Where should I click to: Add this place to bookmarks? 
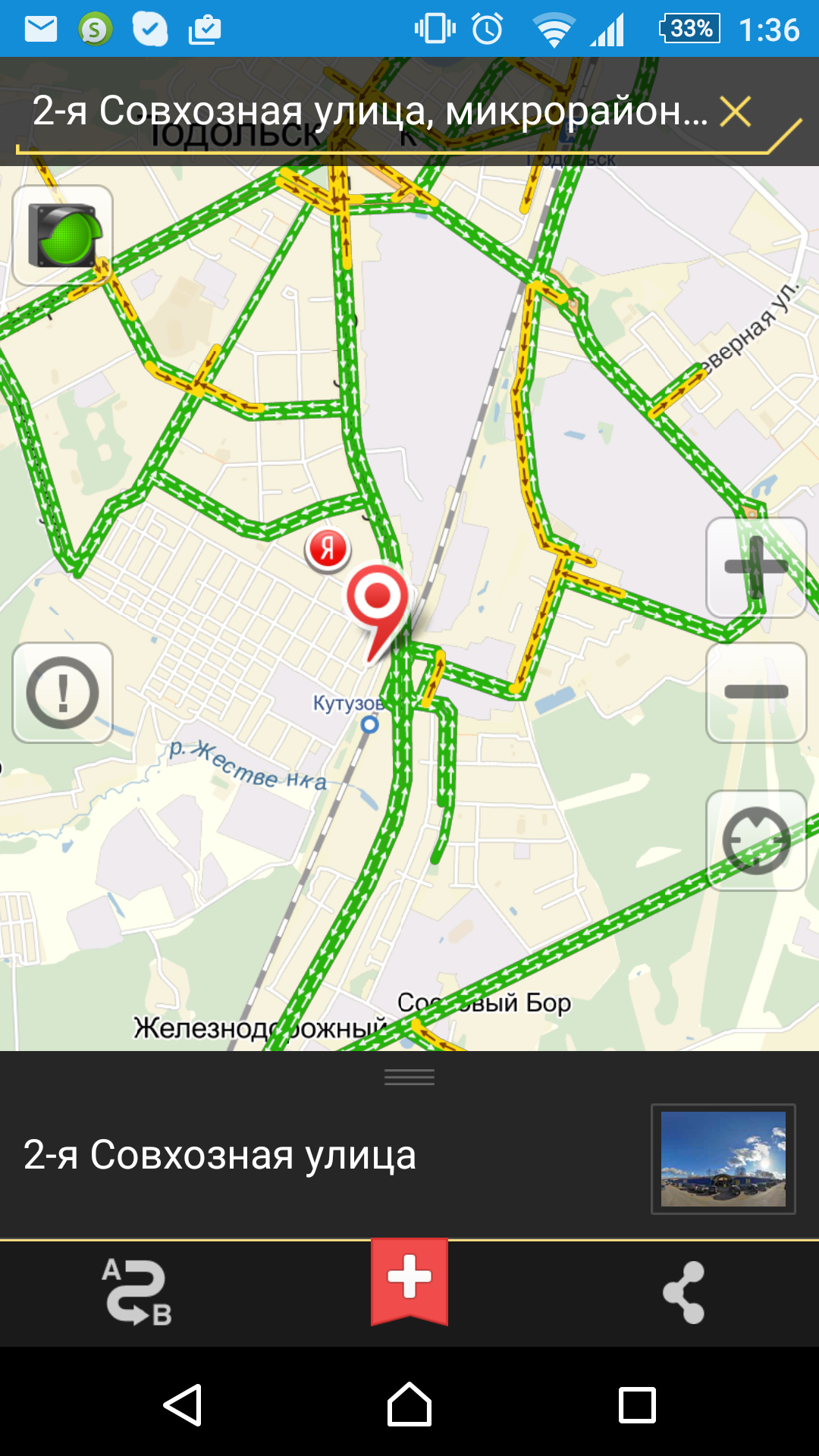tap(409, 1280)
